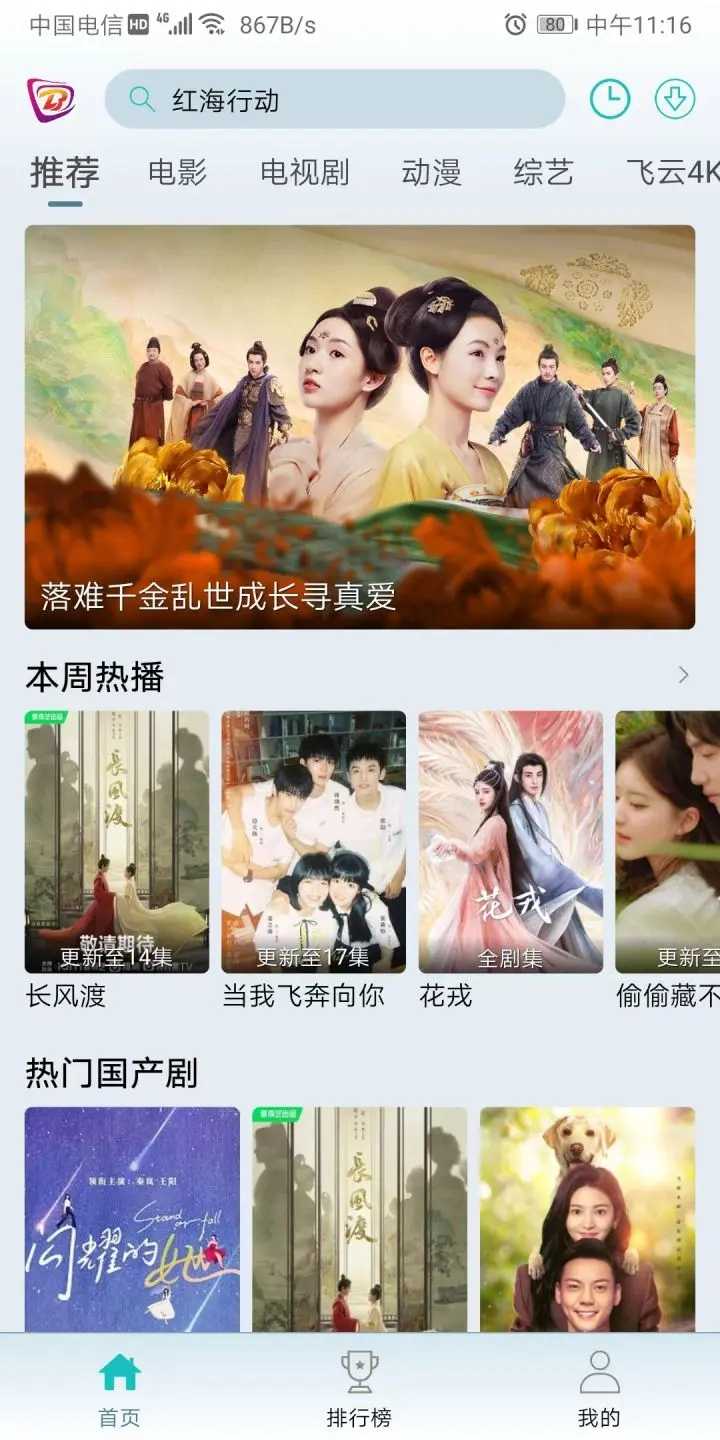
Task: Go to the 我的 tab
Action: click(x=599, y=1389)
